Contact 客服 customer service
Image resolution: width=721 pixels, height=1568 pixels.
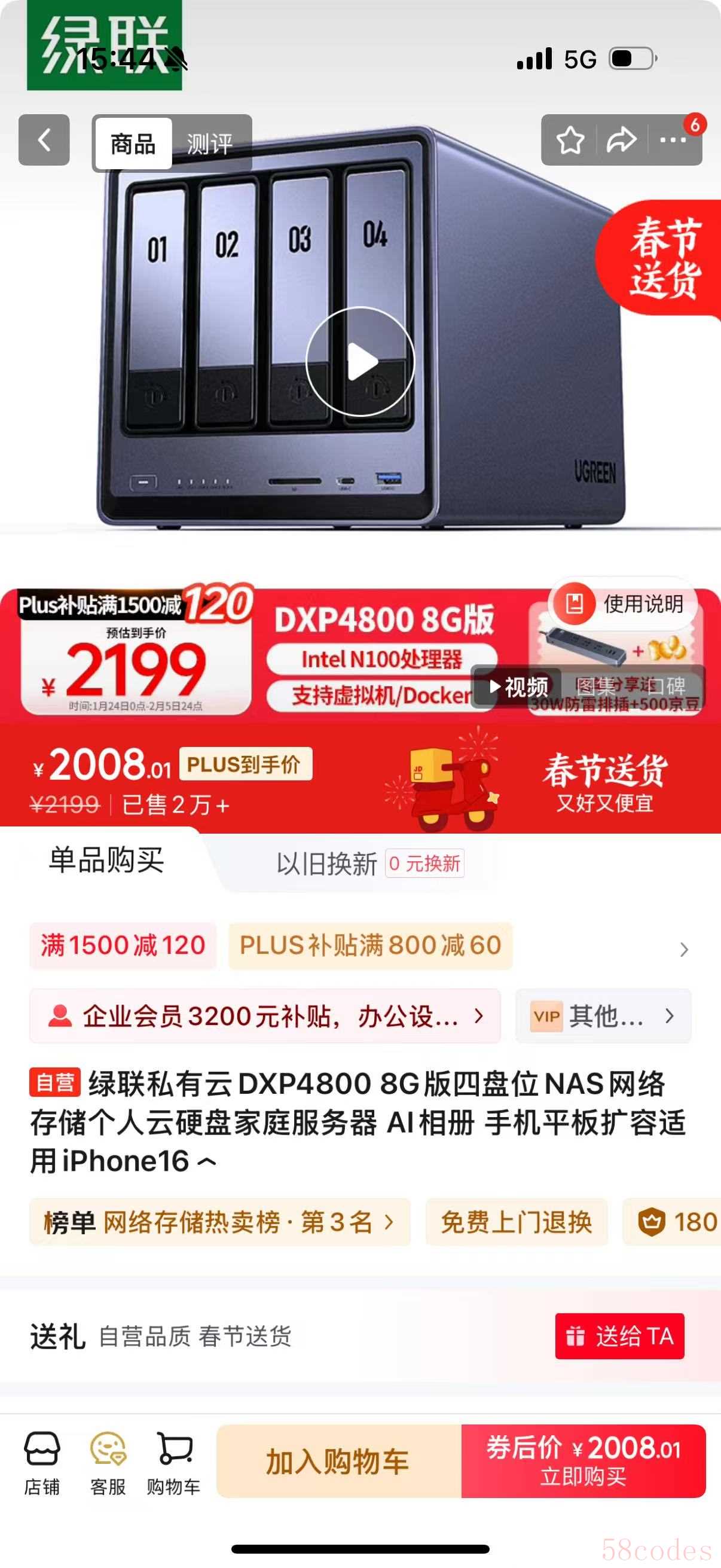[x=108, y=1461]
